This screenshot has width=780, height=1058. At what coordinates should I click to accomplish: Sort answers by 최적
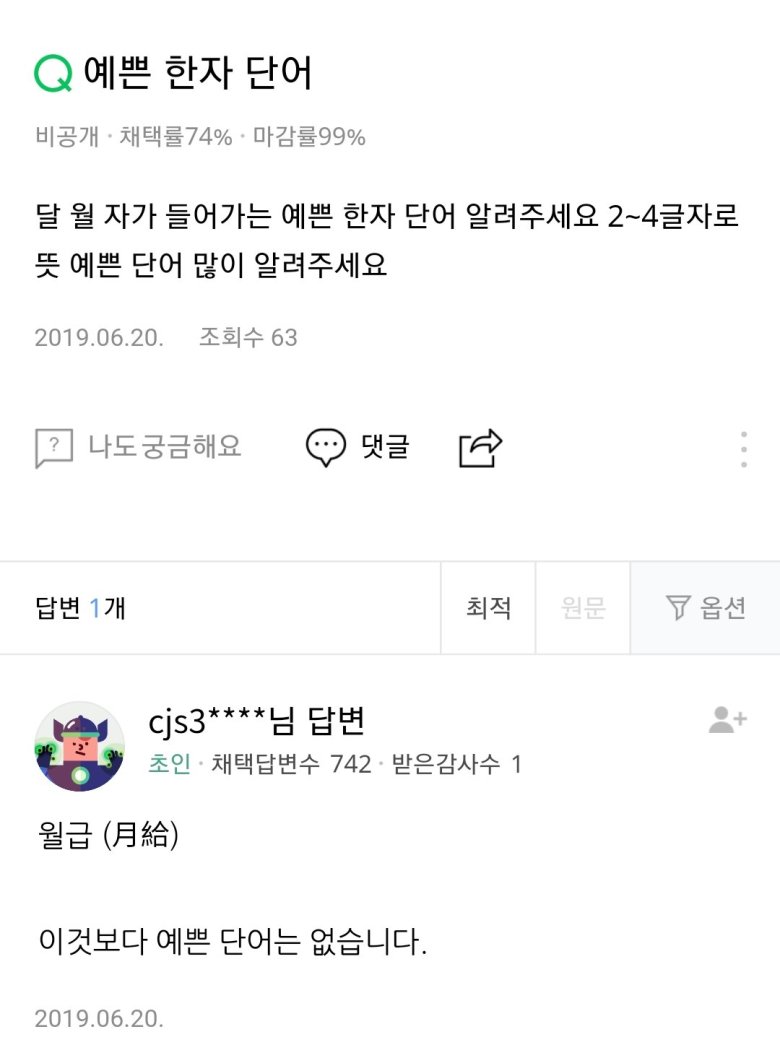488,608
